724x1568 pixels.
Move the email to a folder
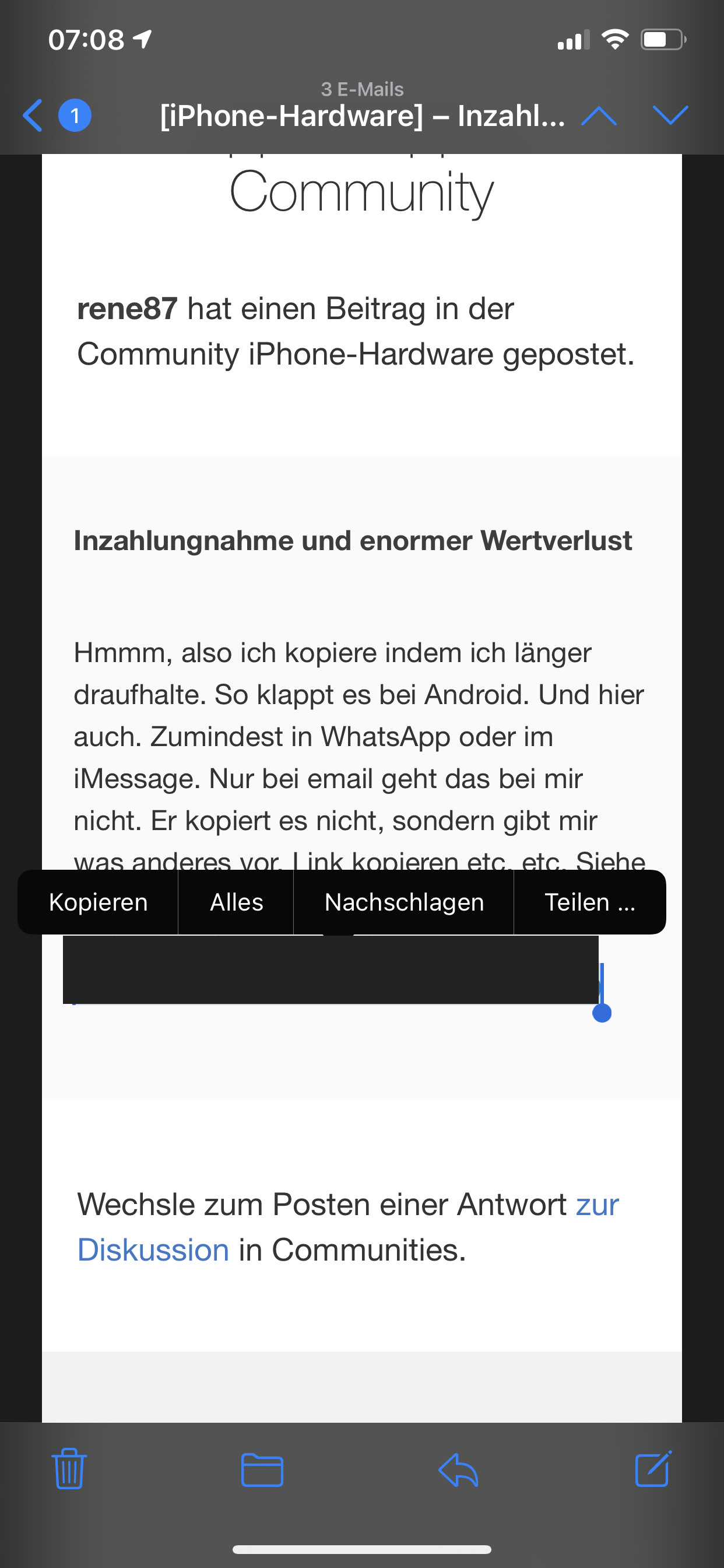262,1469
